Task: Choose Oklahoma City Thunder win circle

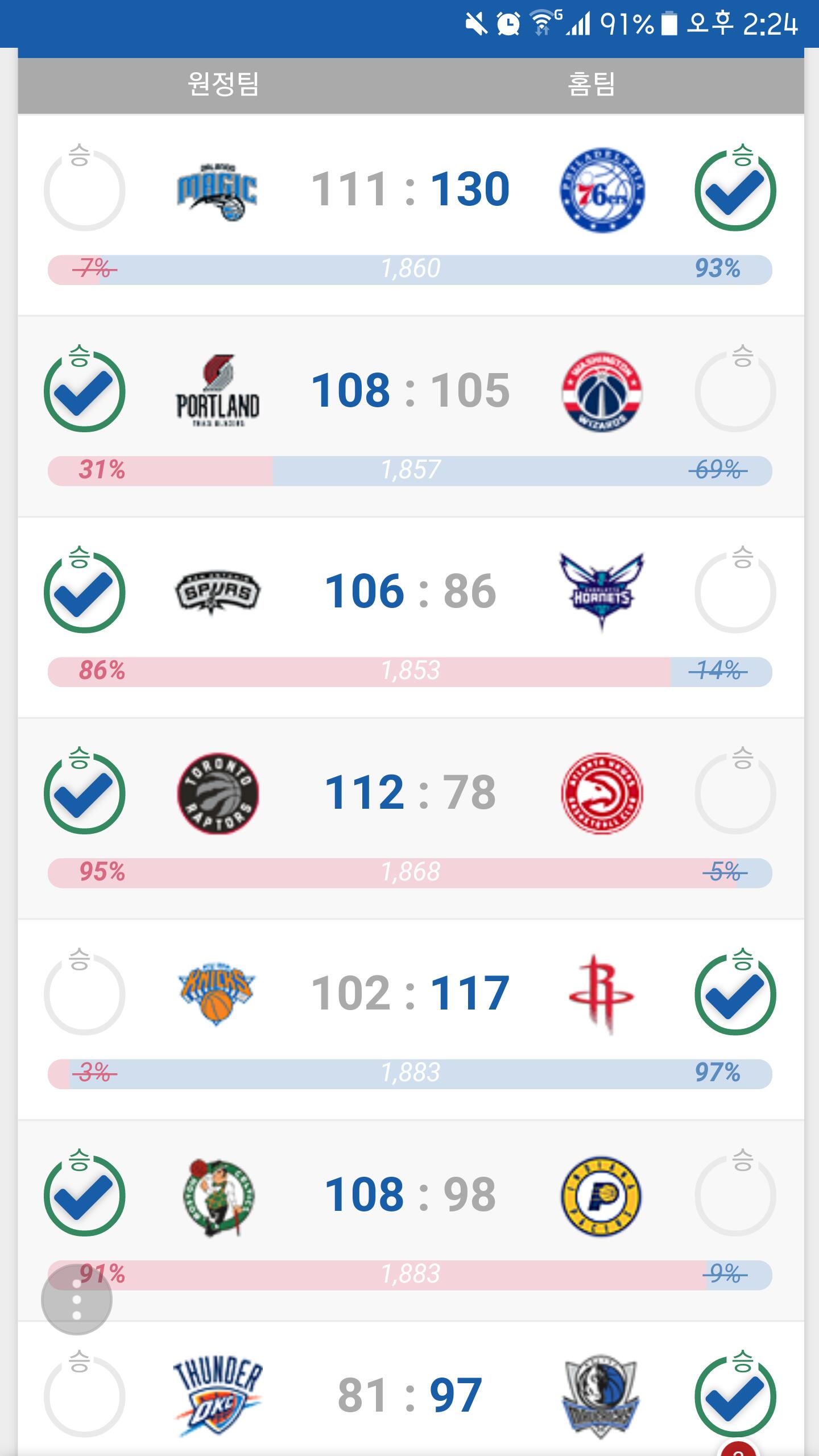Action: pyautogui.click(x=84, y=1396)
